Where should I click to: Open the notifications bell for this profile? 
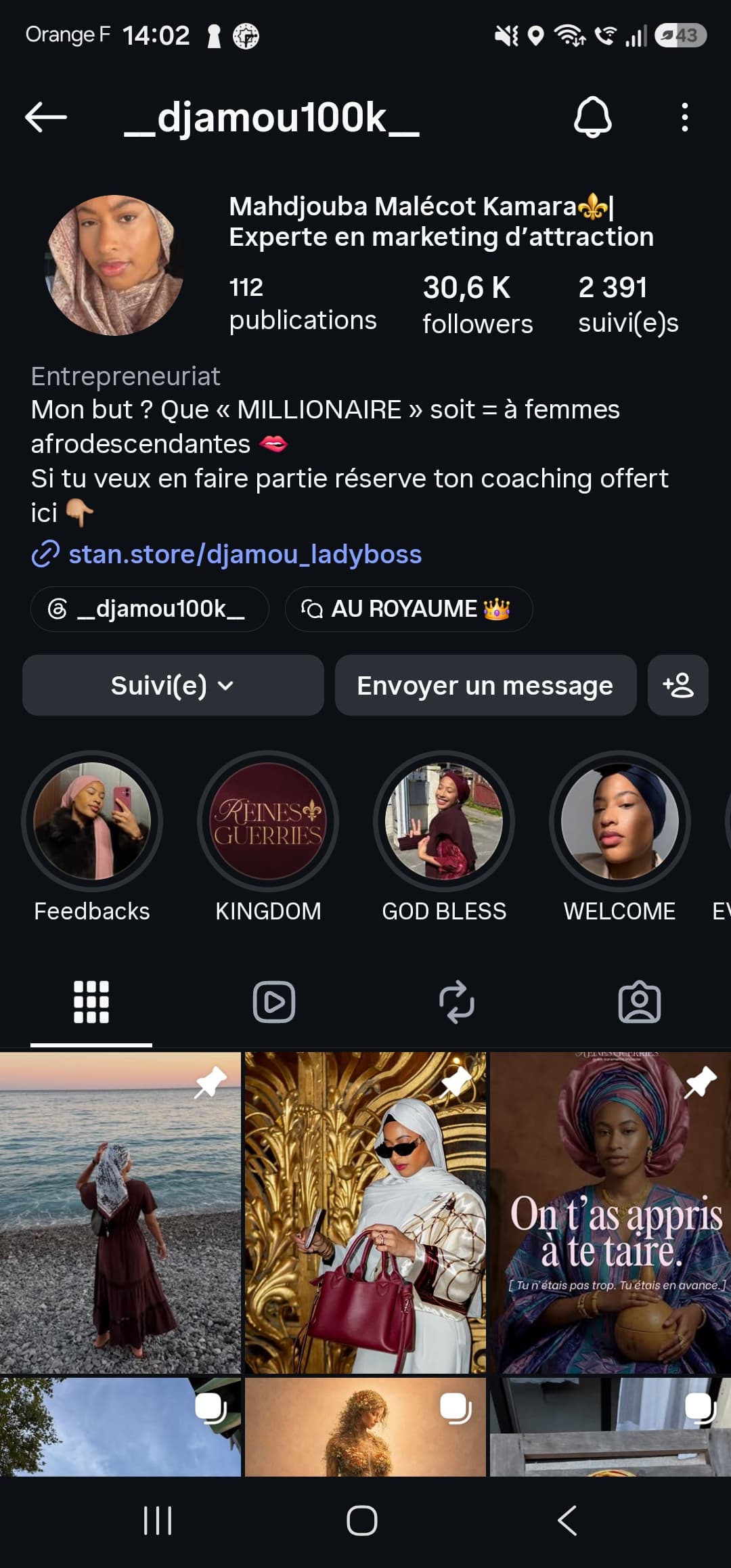(593, 117)
